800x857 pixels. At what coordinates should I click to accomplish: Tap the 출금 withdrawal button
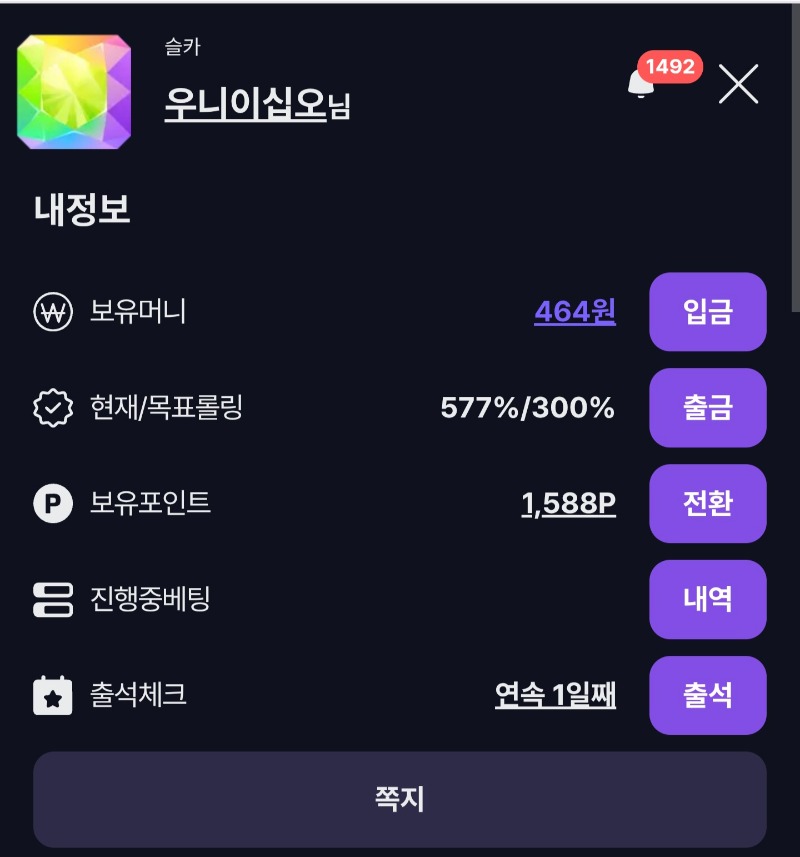(x=707, y=408)
